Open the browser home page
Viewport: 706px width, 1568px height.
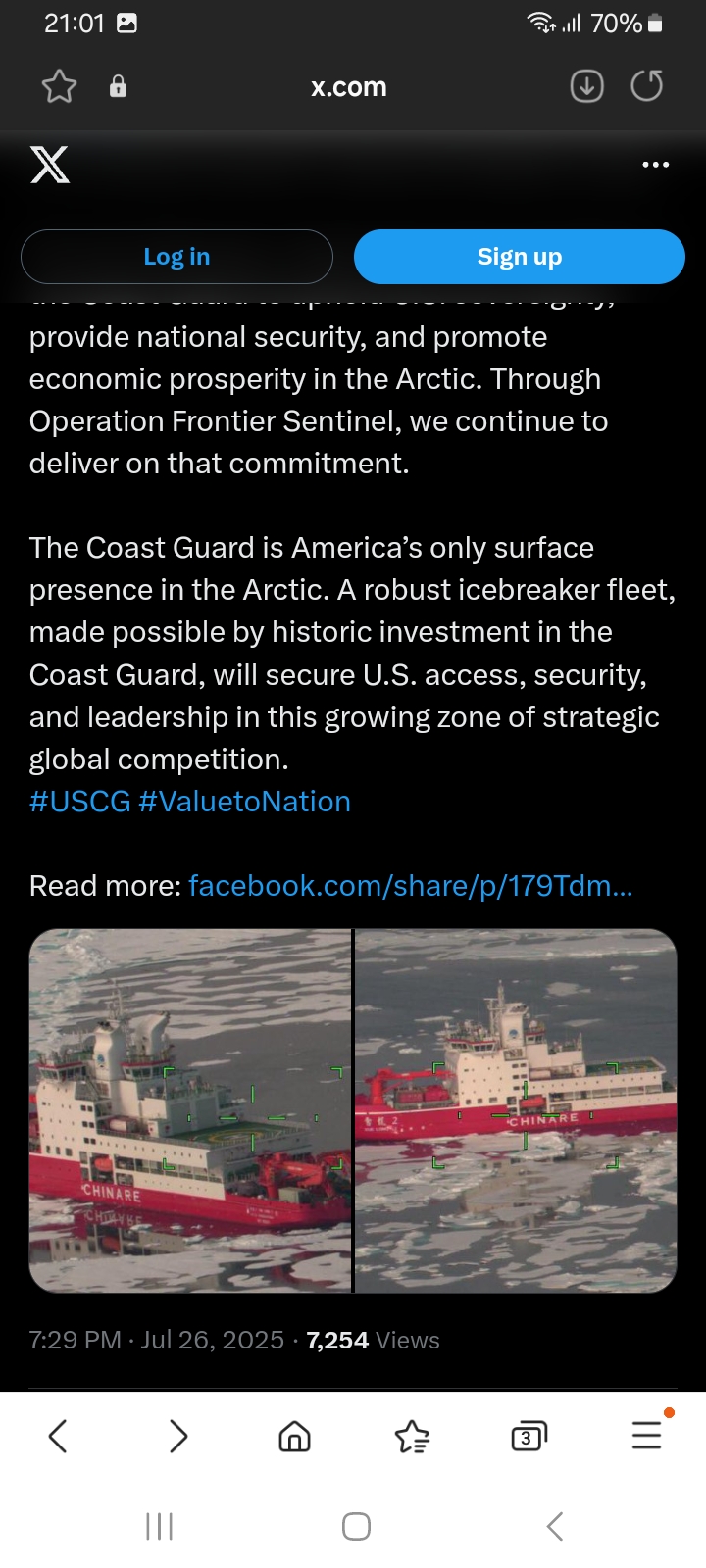[294, 1437]
